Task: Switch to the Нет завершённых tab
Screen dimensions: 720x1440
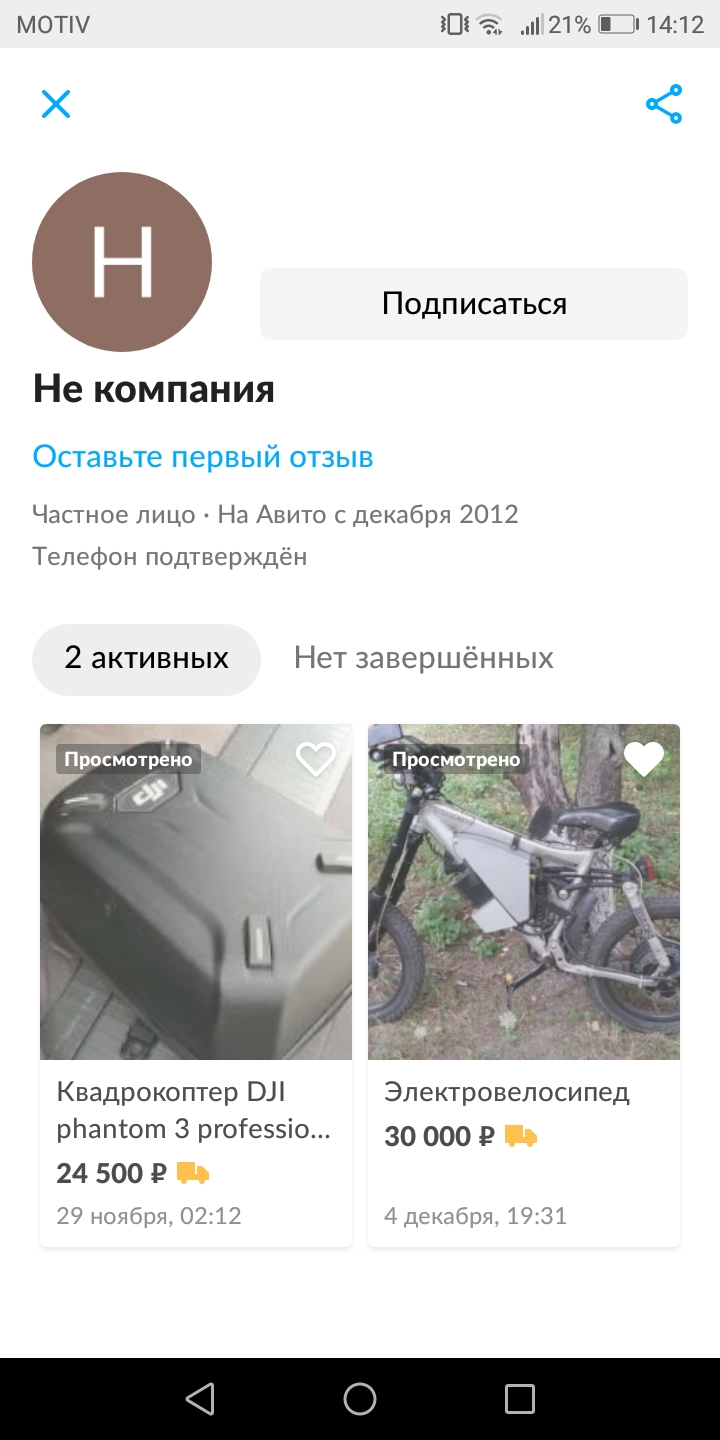Action: [423, 659]
